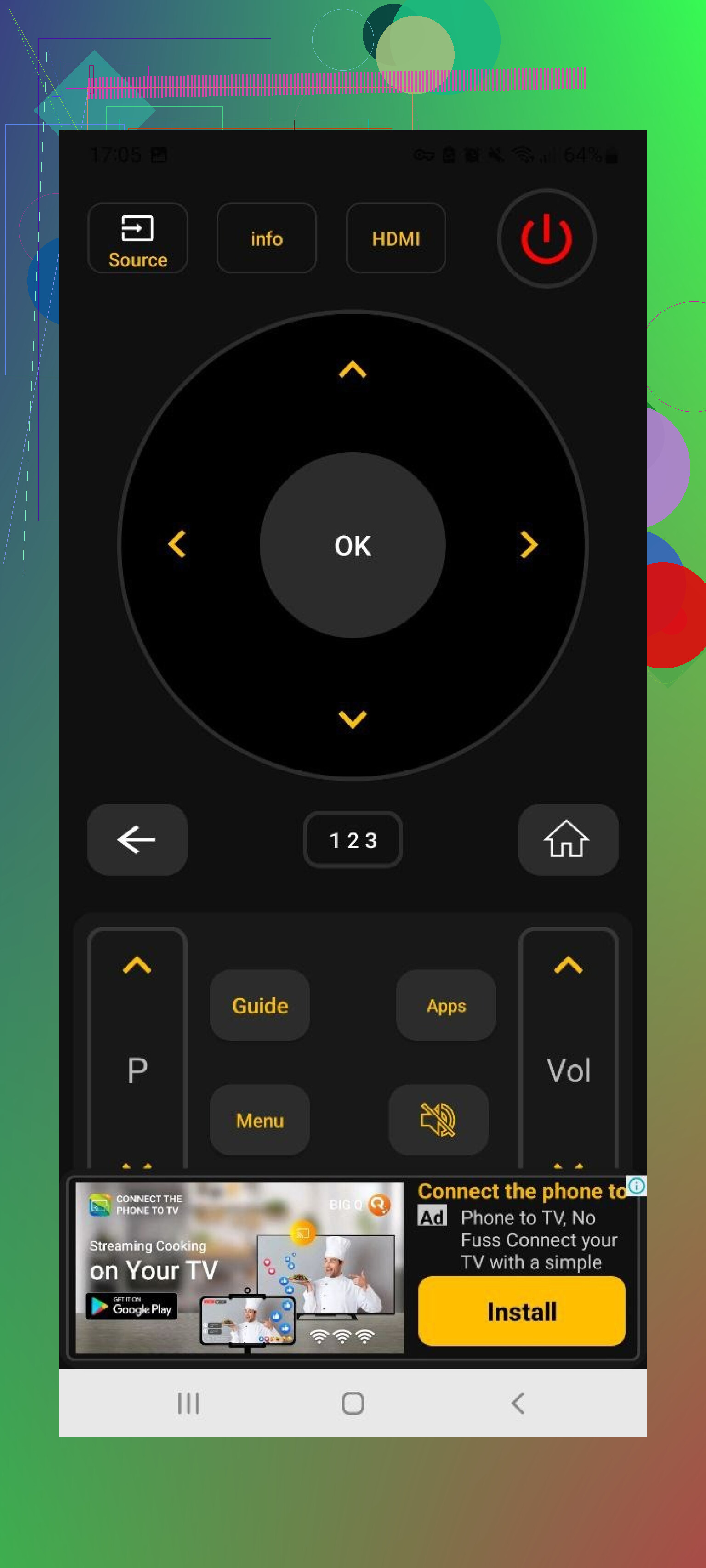706x1568 pixels.
Task: Switch to the HDMI input
Action: click(x=395, y=238)
